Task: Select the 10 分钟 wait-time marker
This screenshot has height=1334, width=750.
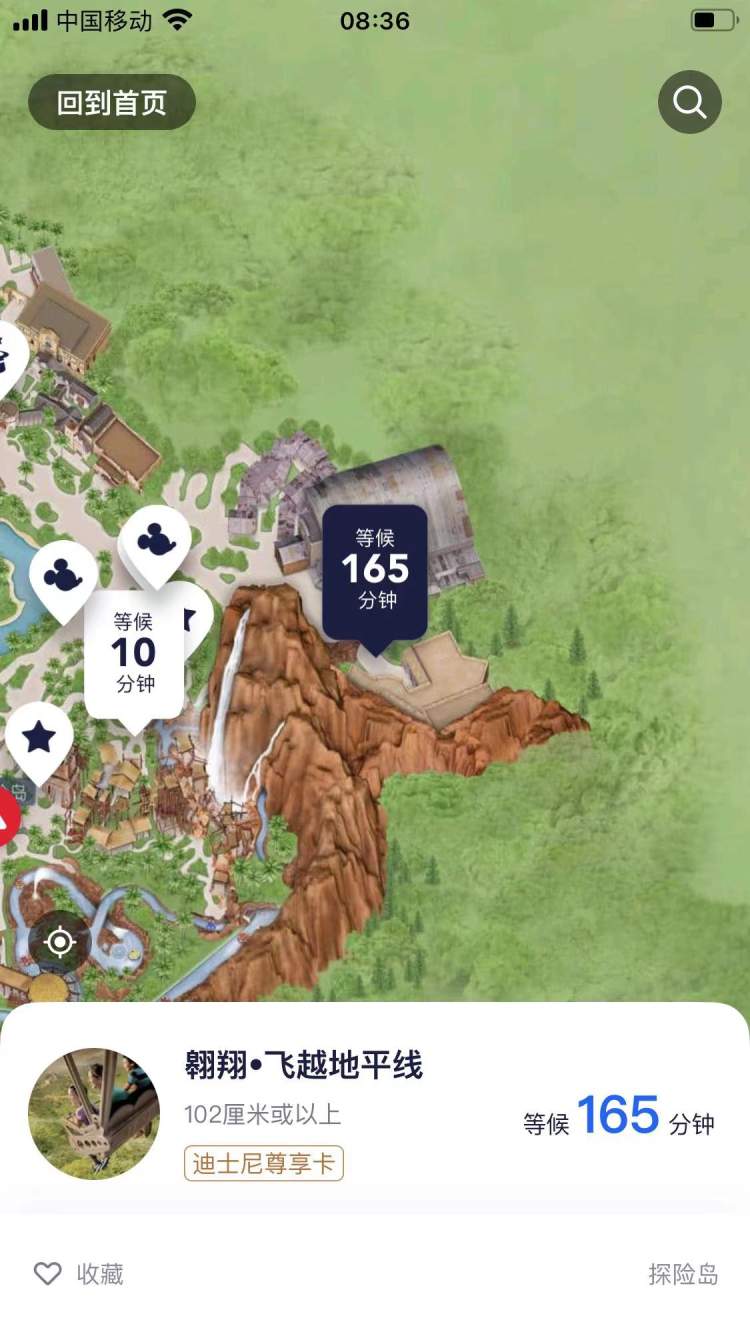Action: [x=134, y=653]
